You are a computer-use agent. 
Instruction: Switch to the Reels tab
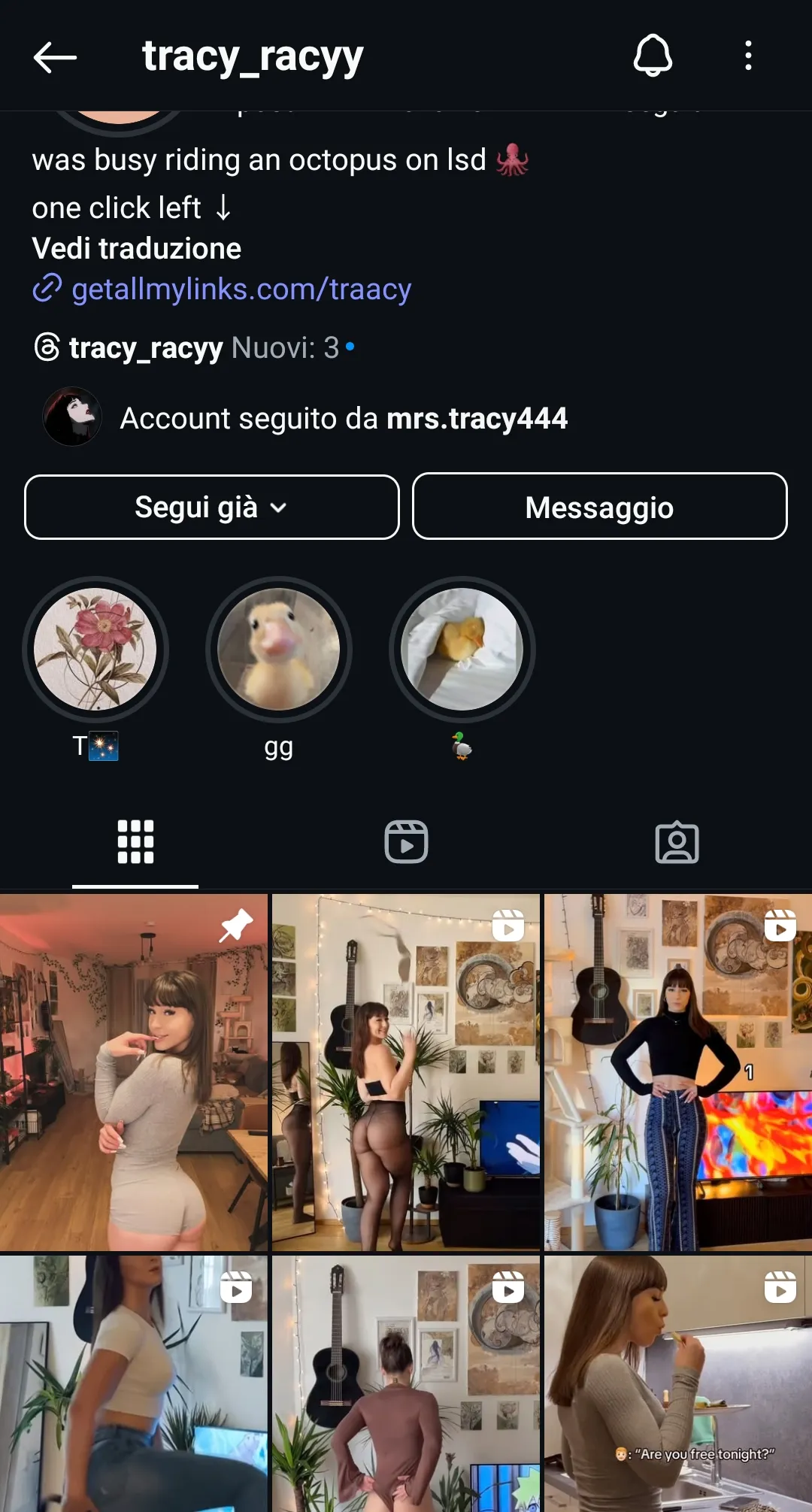click(x=406, y=842)
